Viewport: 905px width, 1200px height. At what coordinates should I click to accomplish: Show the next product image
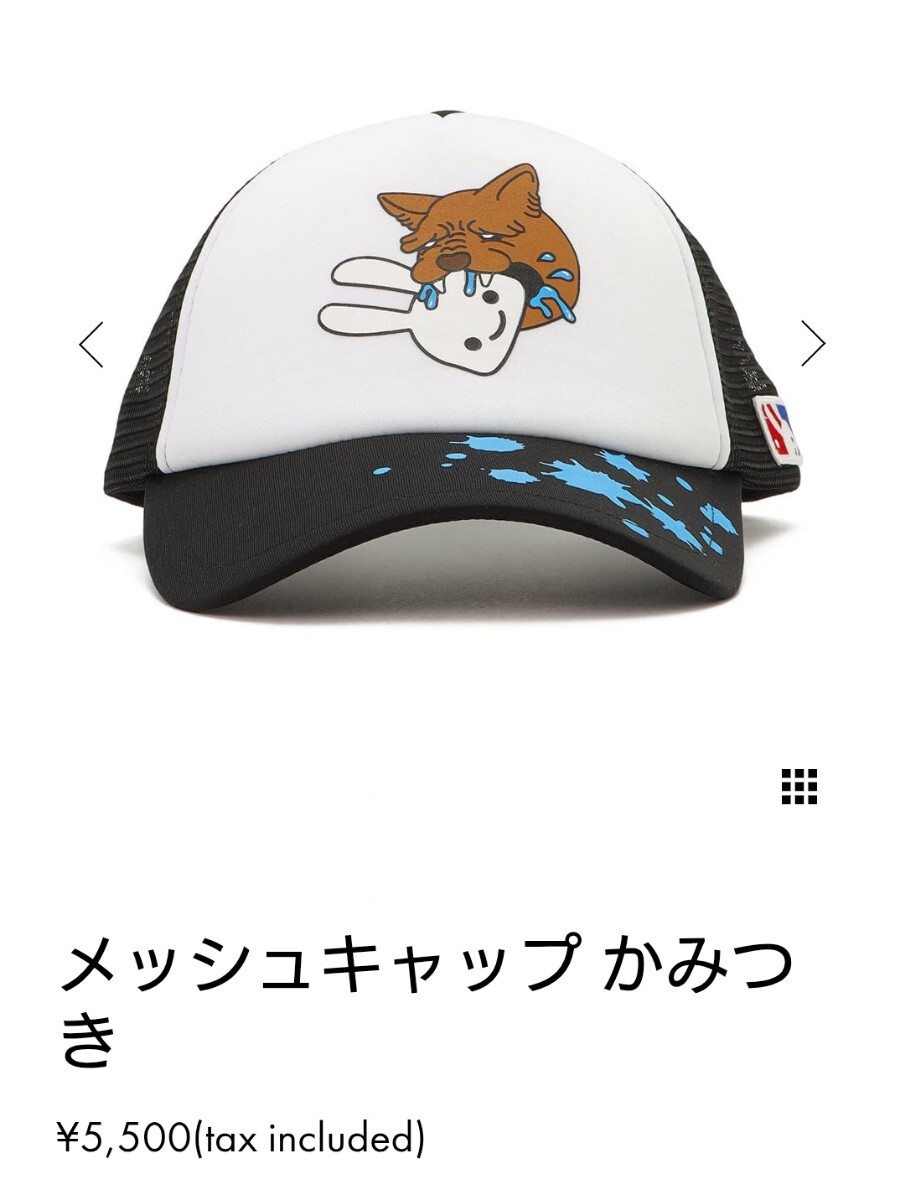coord(813,345)
